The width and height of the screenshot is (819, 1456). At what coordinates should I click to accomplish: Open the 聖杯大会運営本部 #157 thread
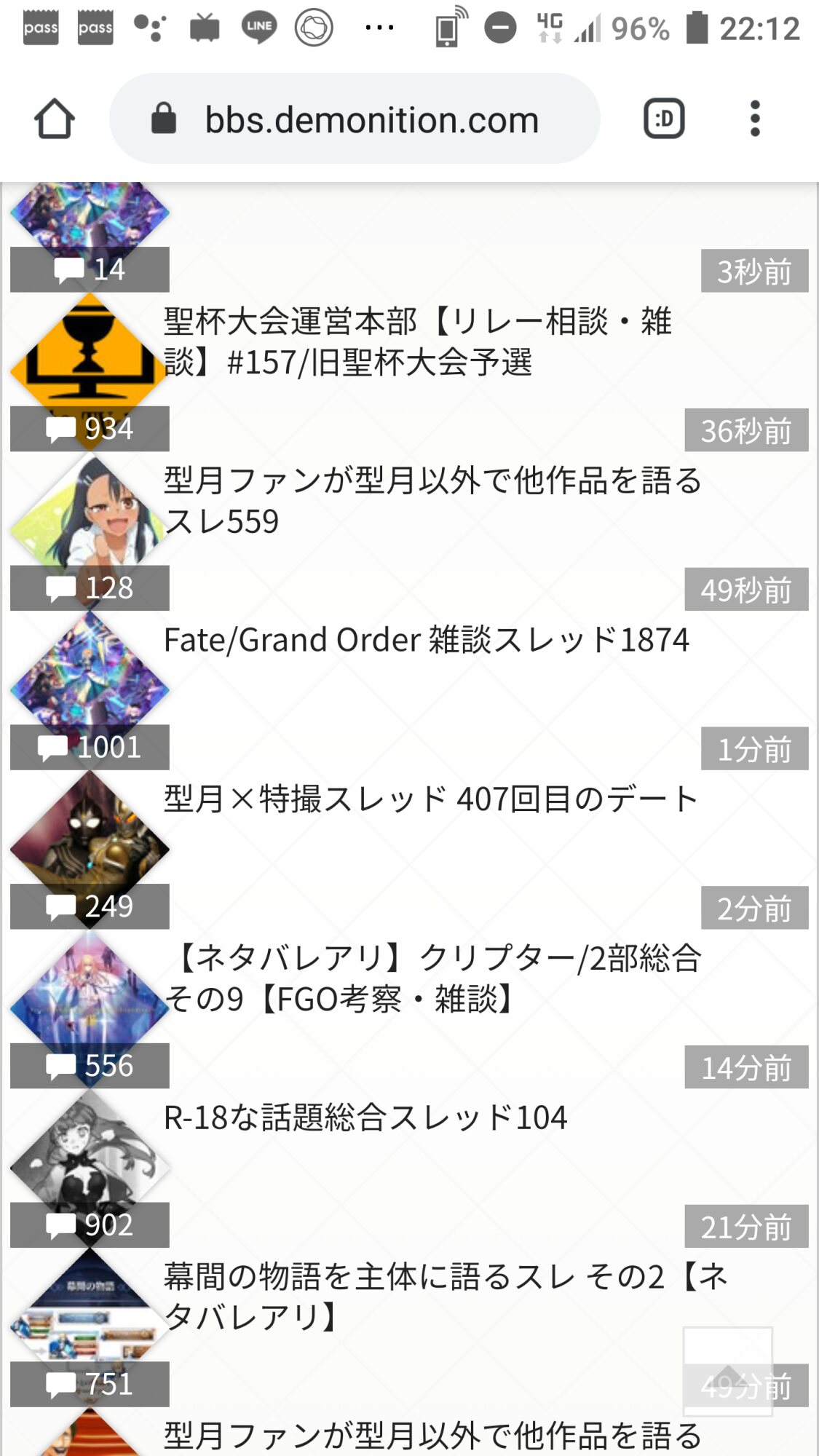click(417, 341)
